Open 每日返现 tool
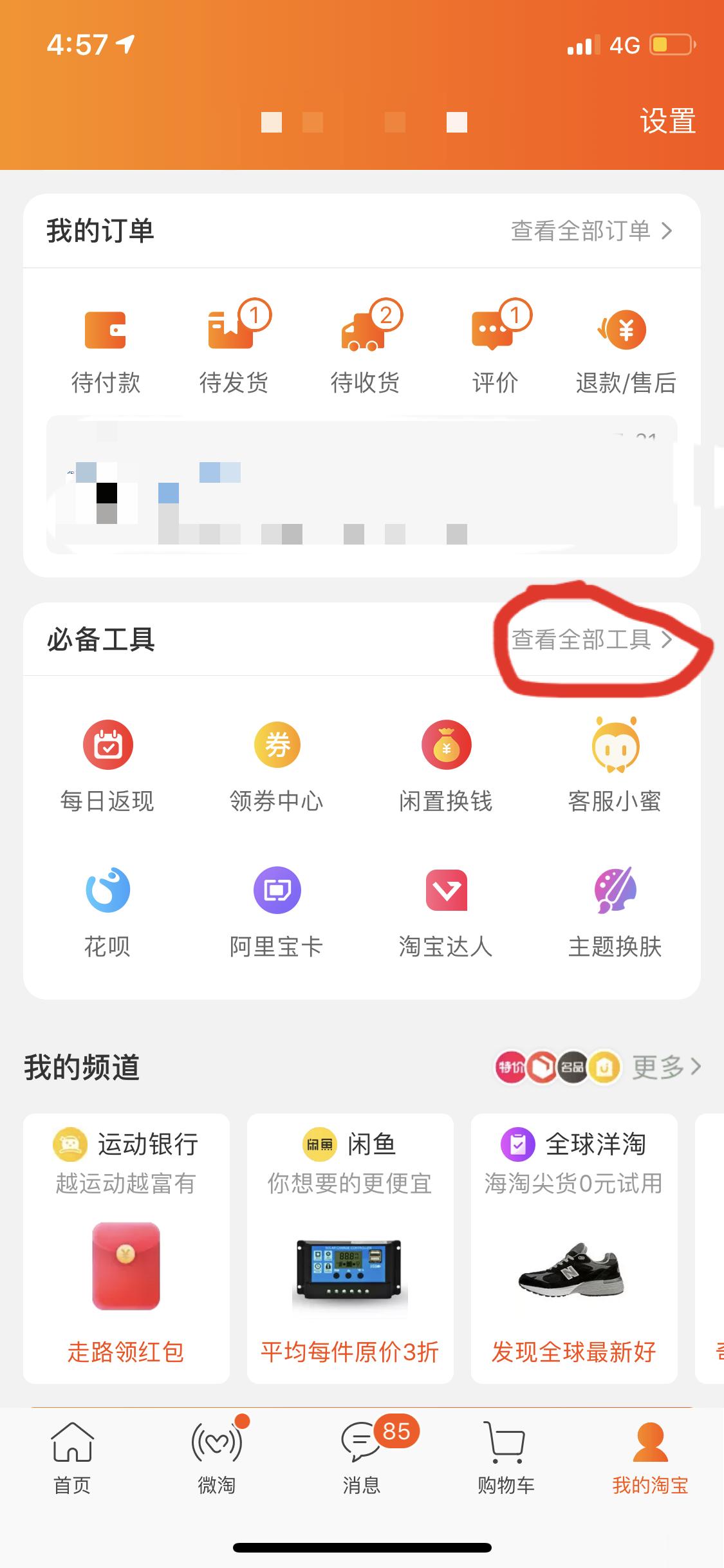The width and height of the screenshot is (724, 1568). click(x=107, y=767)
